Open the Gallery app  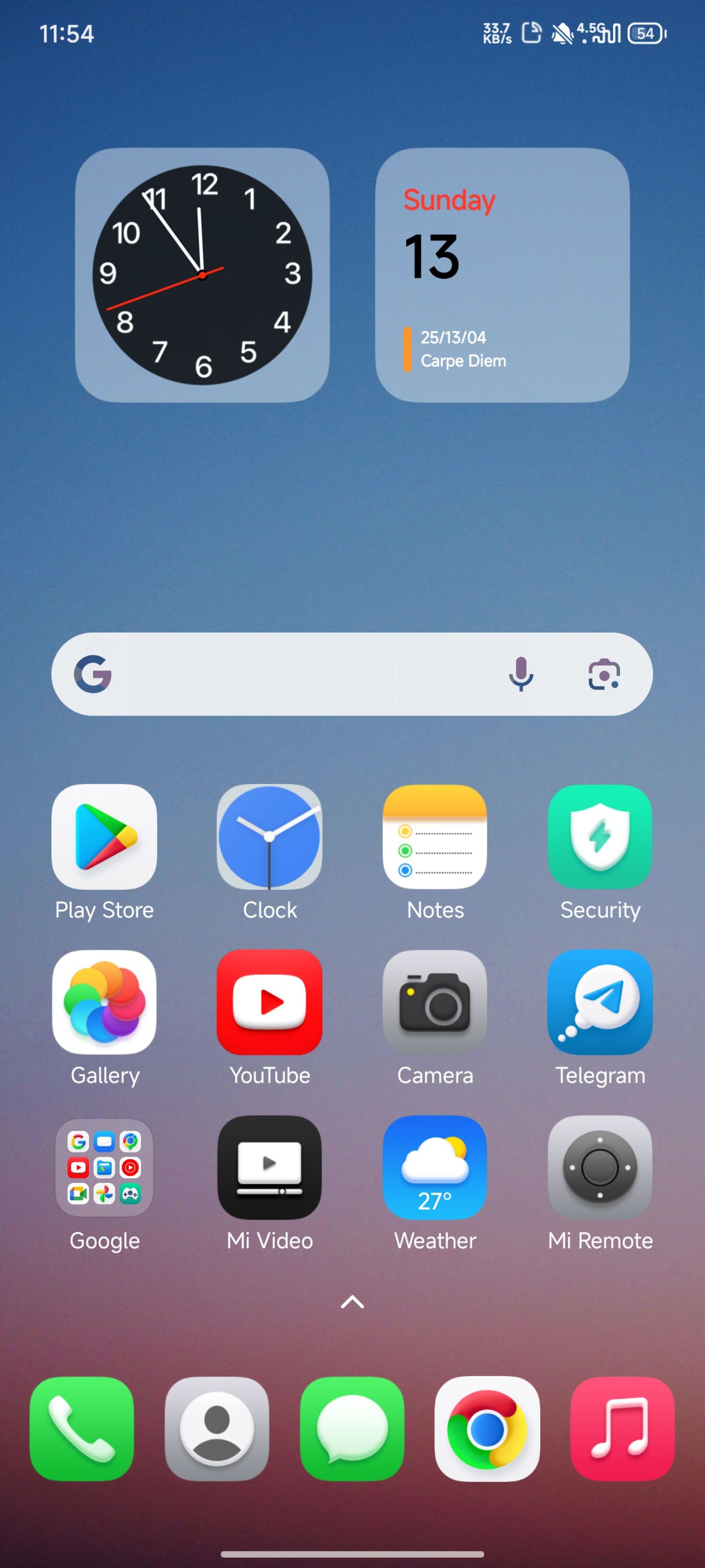click(105, 1002)
